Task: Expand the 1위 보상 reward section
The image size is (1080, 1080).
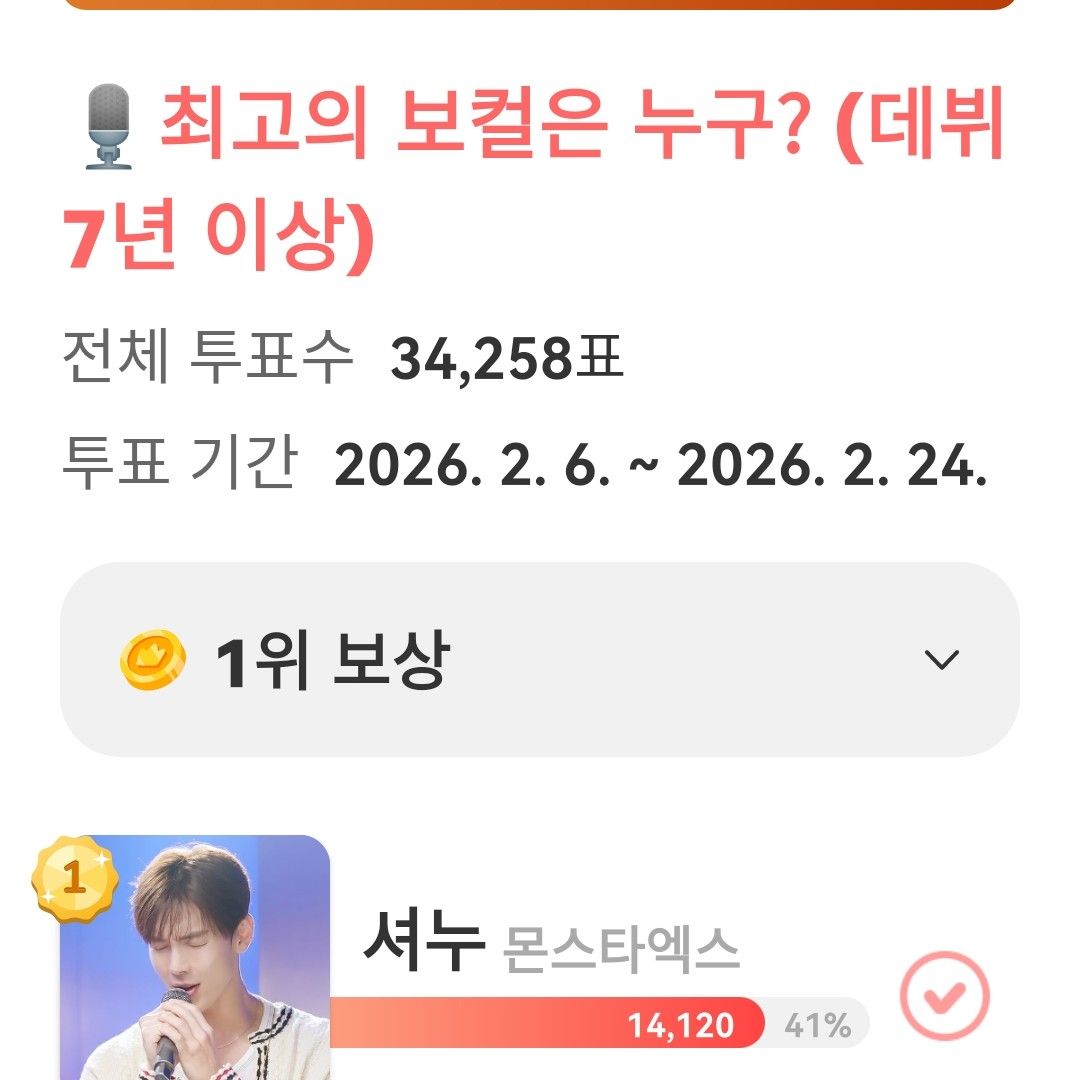Action: 941,660
